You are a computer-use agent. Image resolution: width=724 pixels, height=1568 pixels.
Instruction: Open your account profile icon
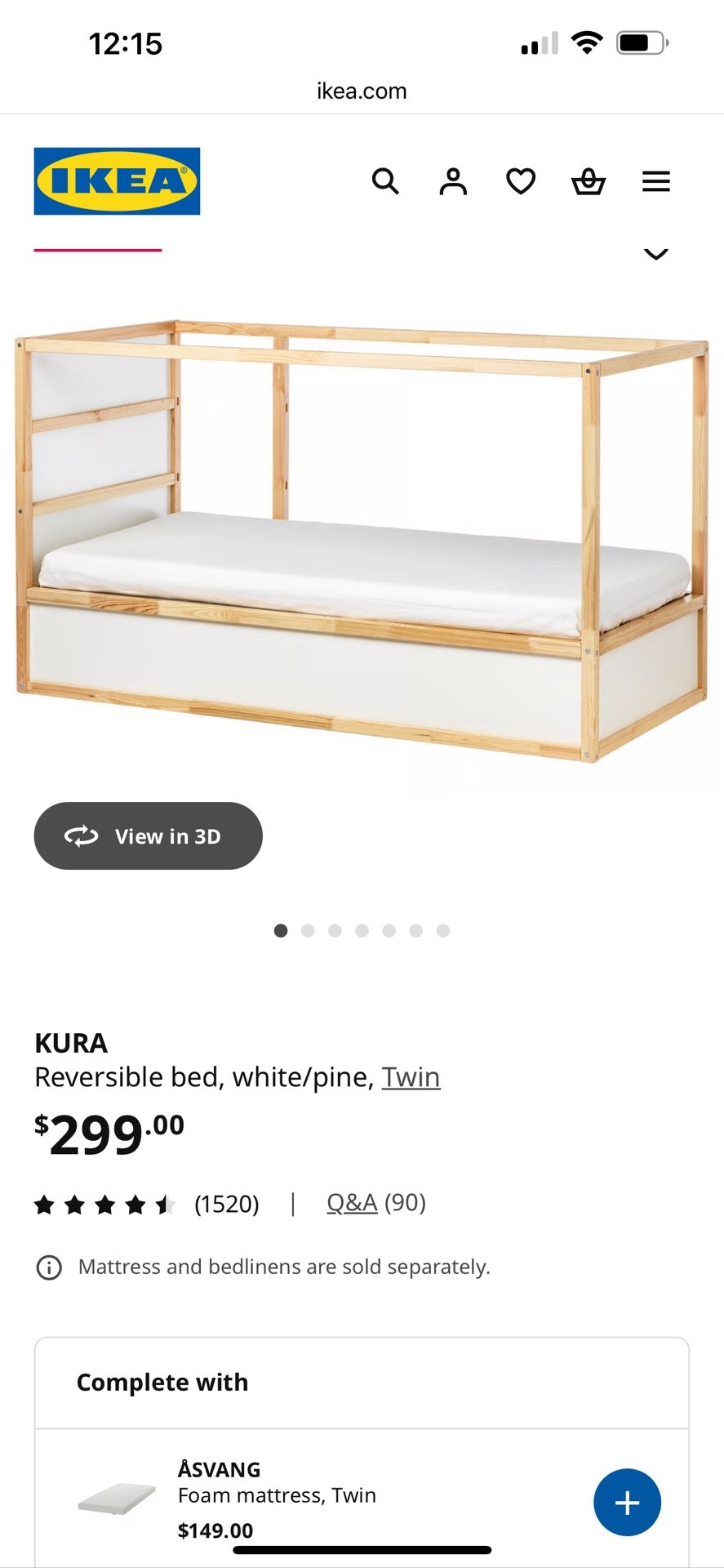(x=453, y=181)
